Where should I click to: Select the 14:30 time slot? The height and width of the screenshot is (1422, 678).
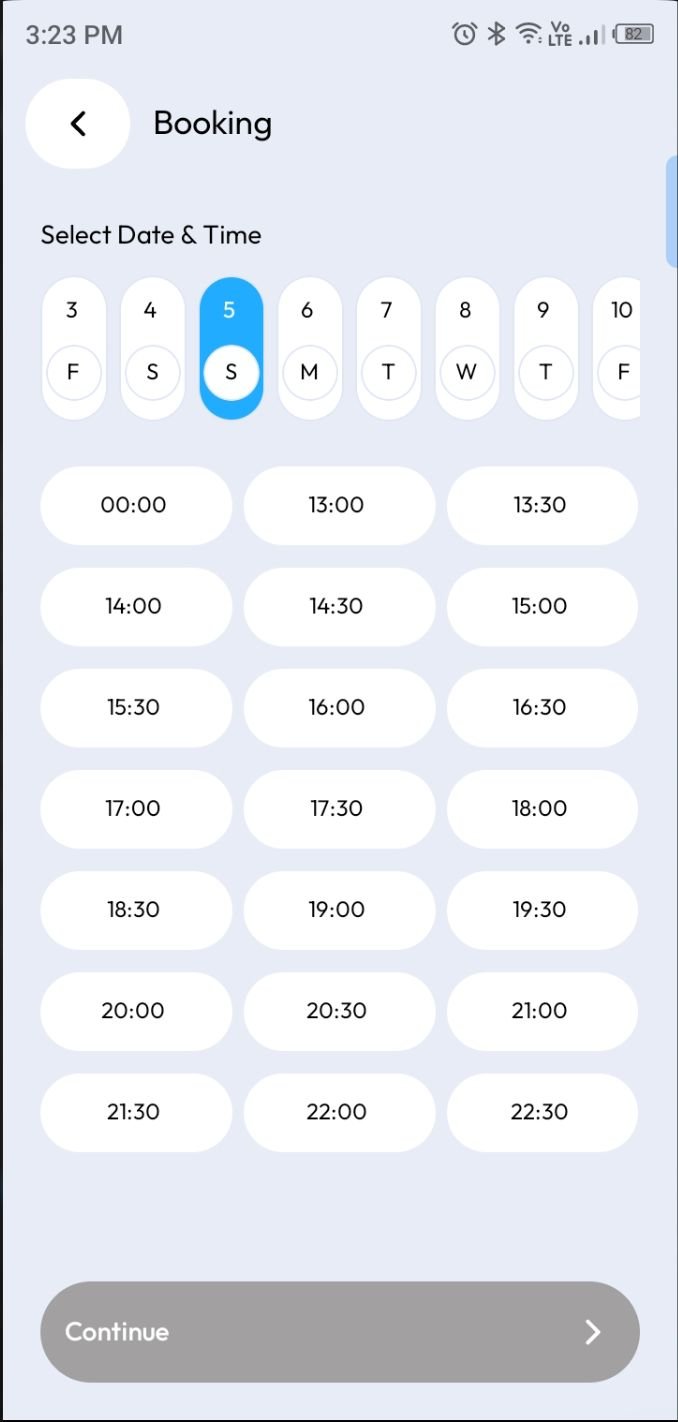[339, 606]
